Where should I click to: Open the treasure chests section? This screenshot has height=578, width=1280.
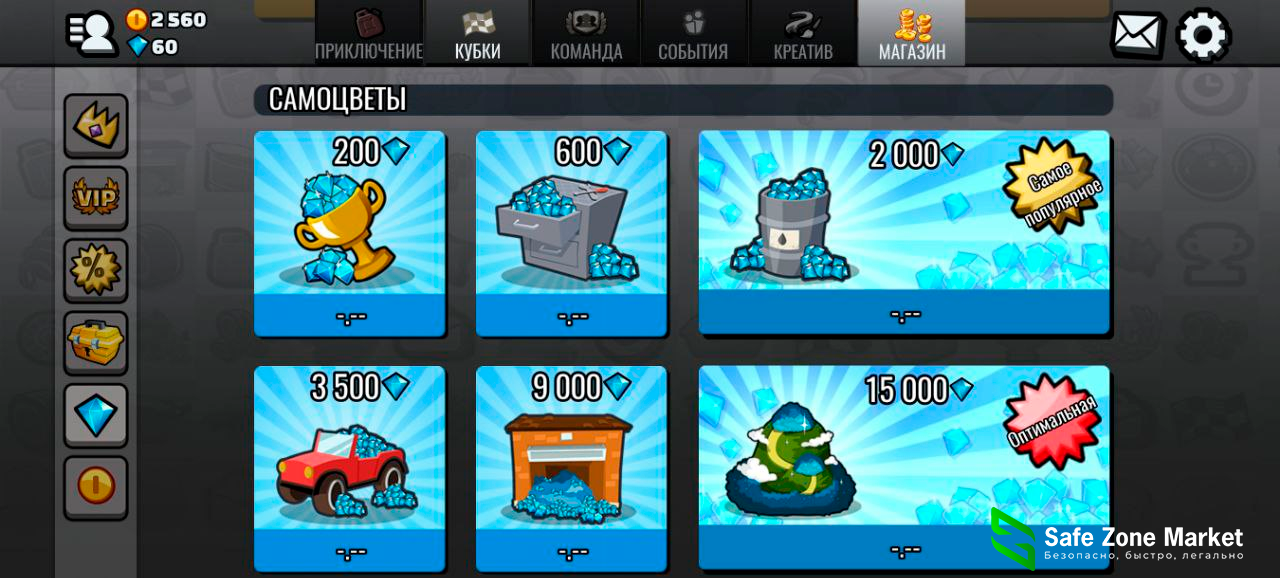96,343
